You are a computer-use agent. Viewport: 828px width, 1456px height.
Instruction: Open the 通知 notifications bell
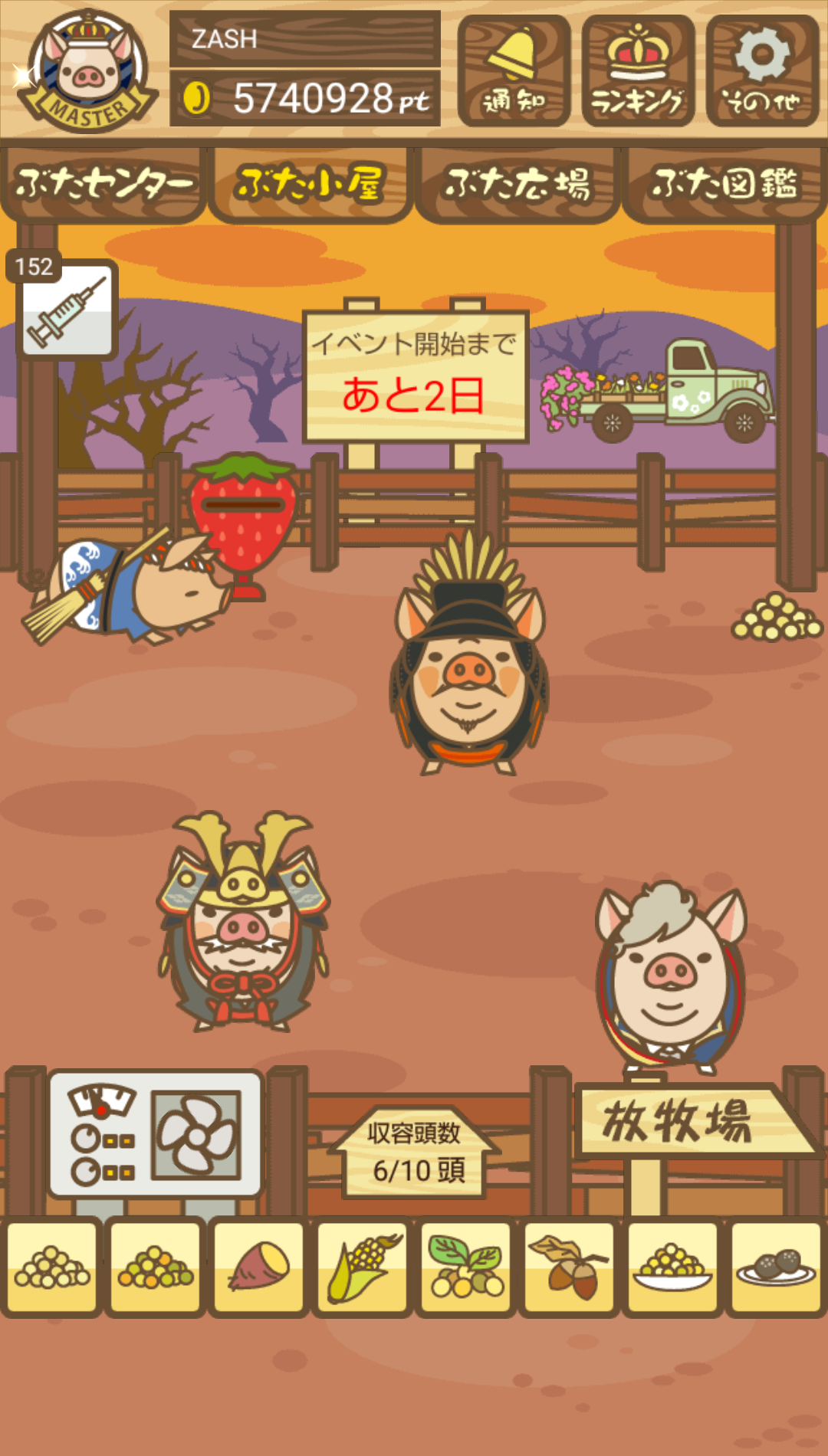(x=514, y=71)
